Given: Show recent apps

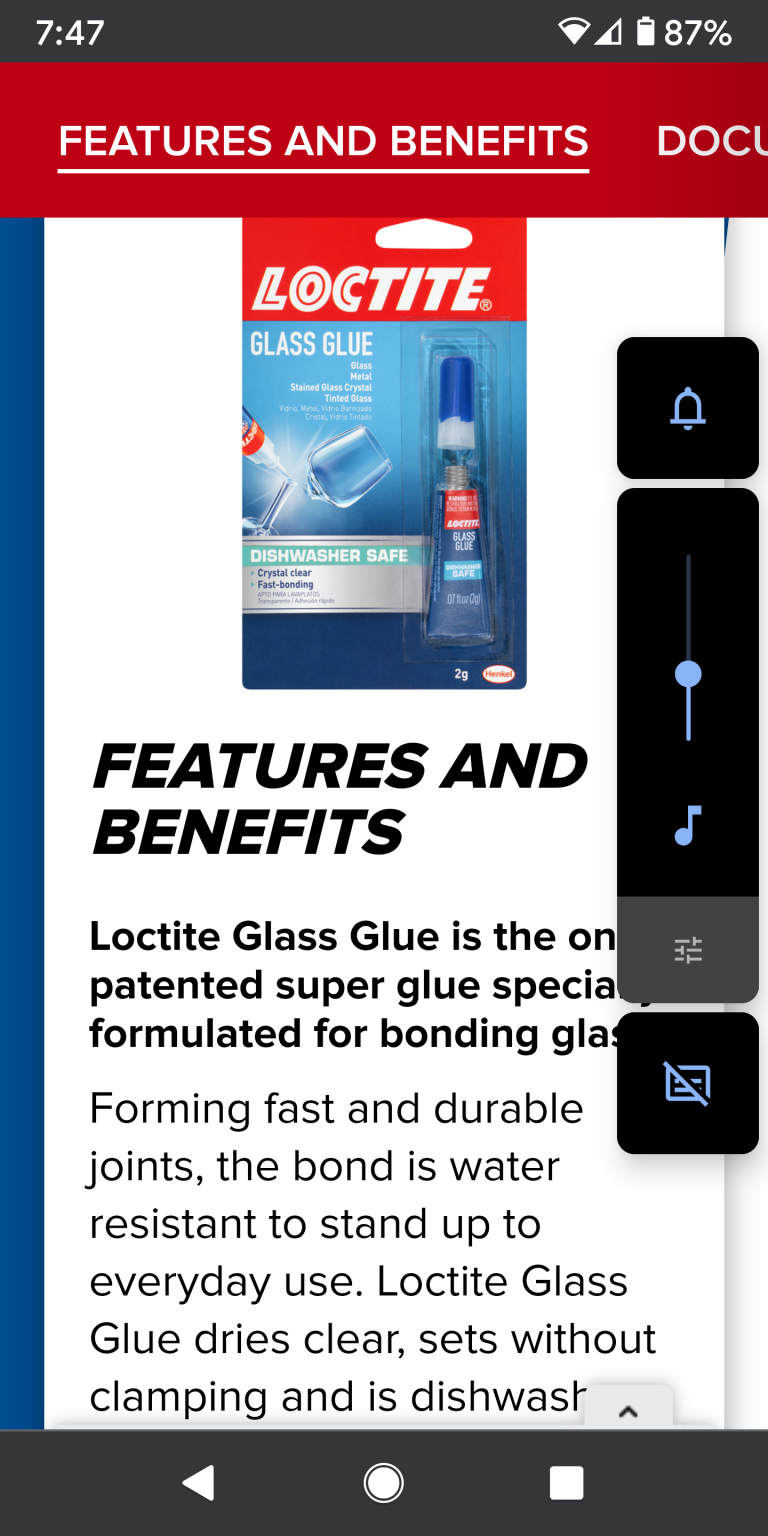Looking at the screenshot, I should [566, 1483].
